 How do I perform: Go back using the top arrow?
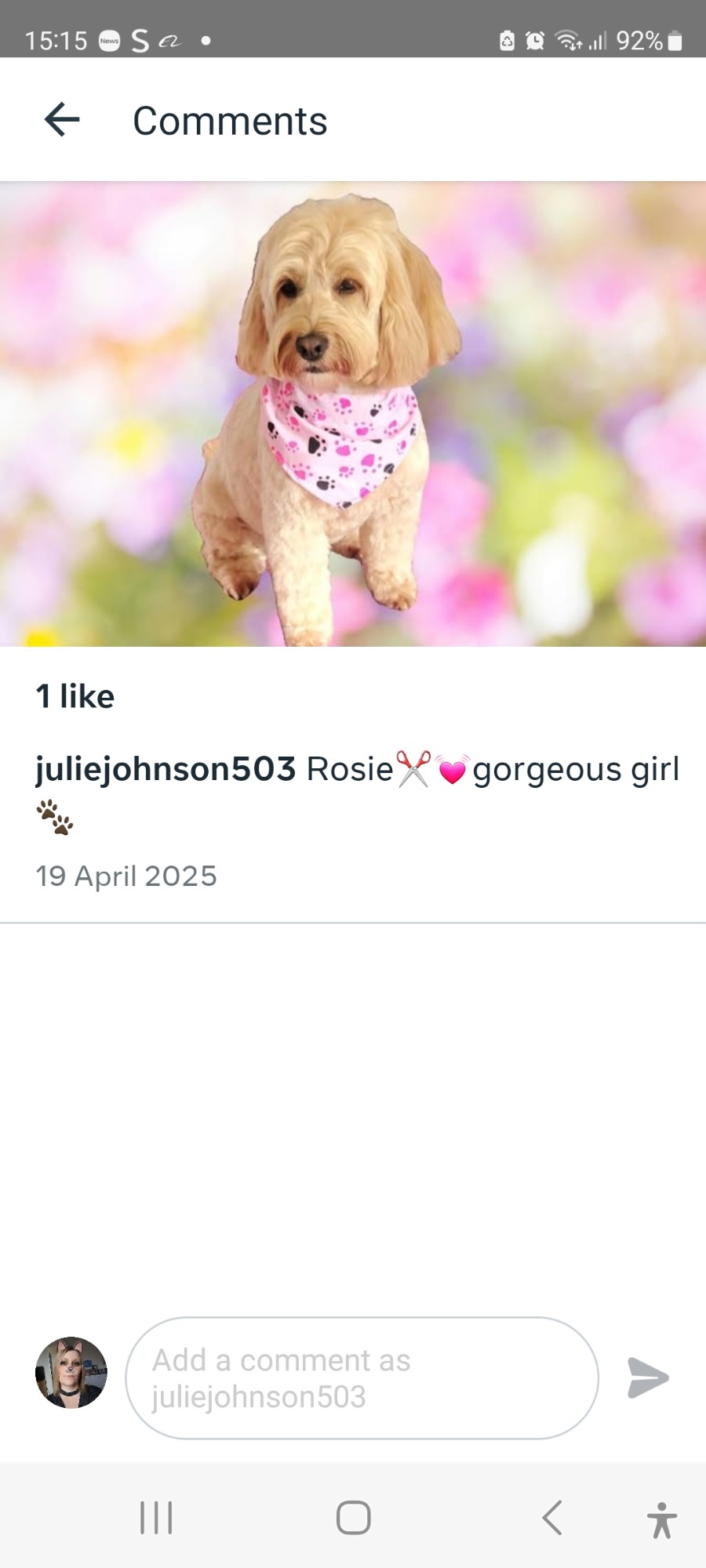[62, 120]
